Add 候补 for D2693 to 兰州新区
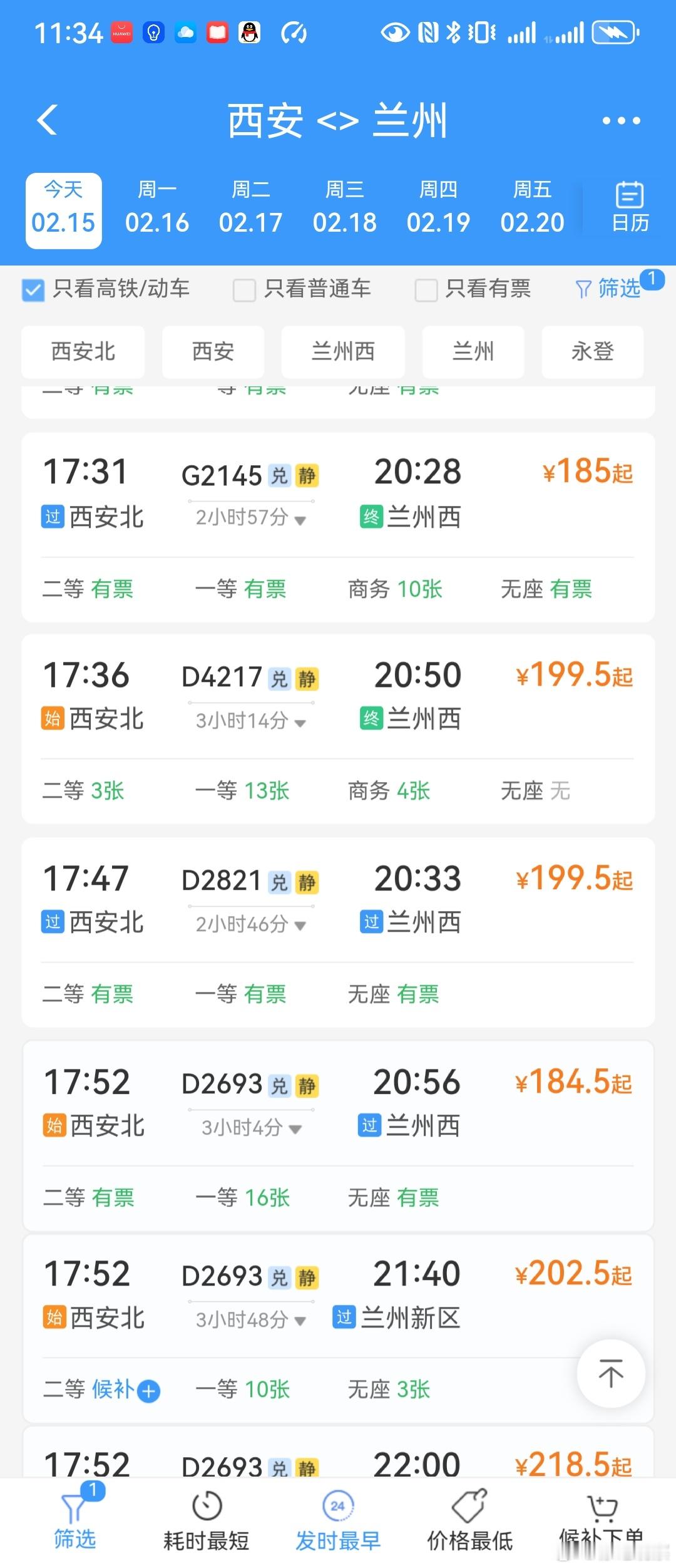 (126, 1390)
